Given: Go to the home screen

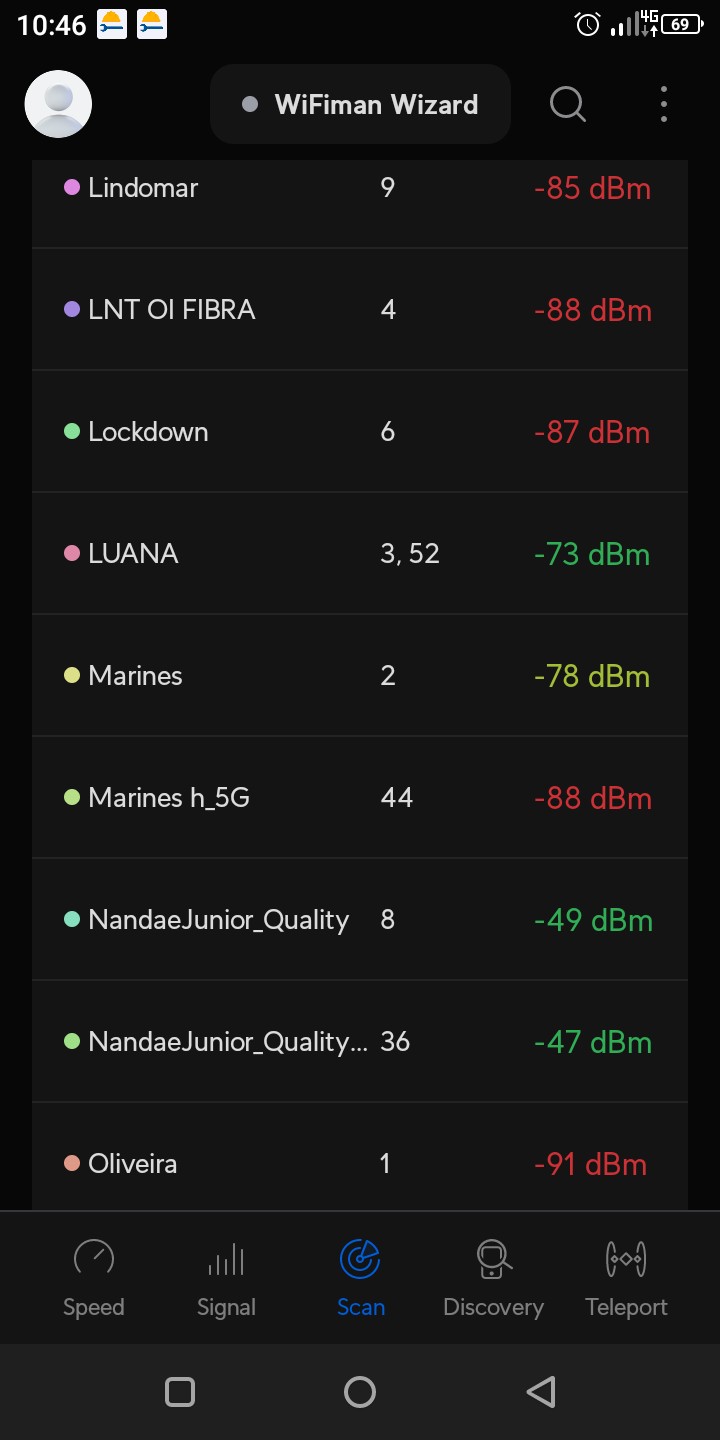Looking at the screenshot, I should point(360,1391).
